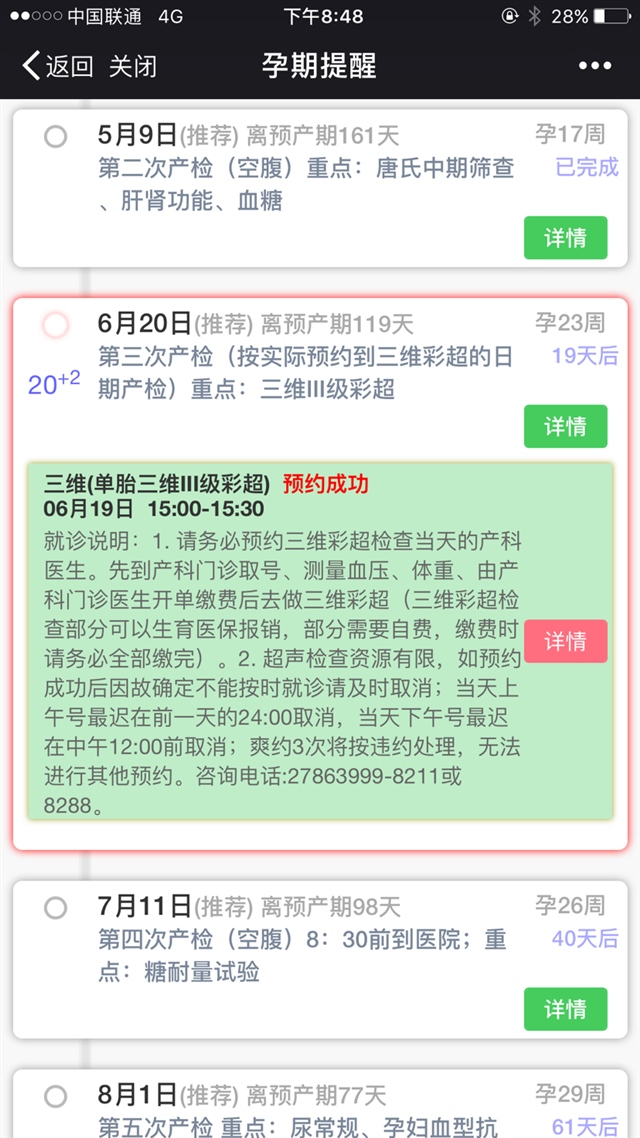Select the 8月1日 timeline circle
The width and height of the screenshot is (640, 1138).
56,1096
